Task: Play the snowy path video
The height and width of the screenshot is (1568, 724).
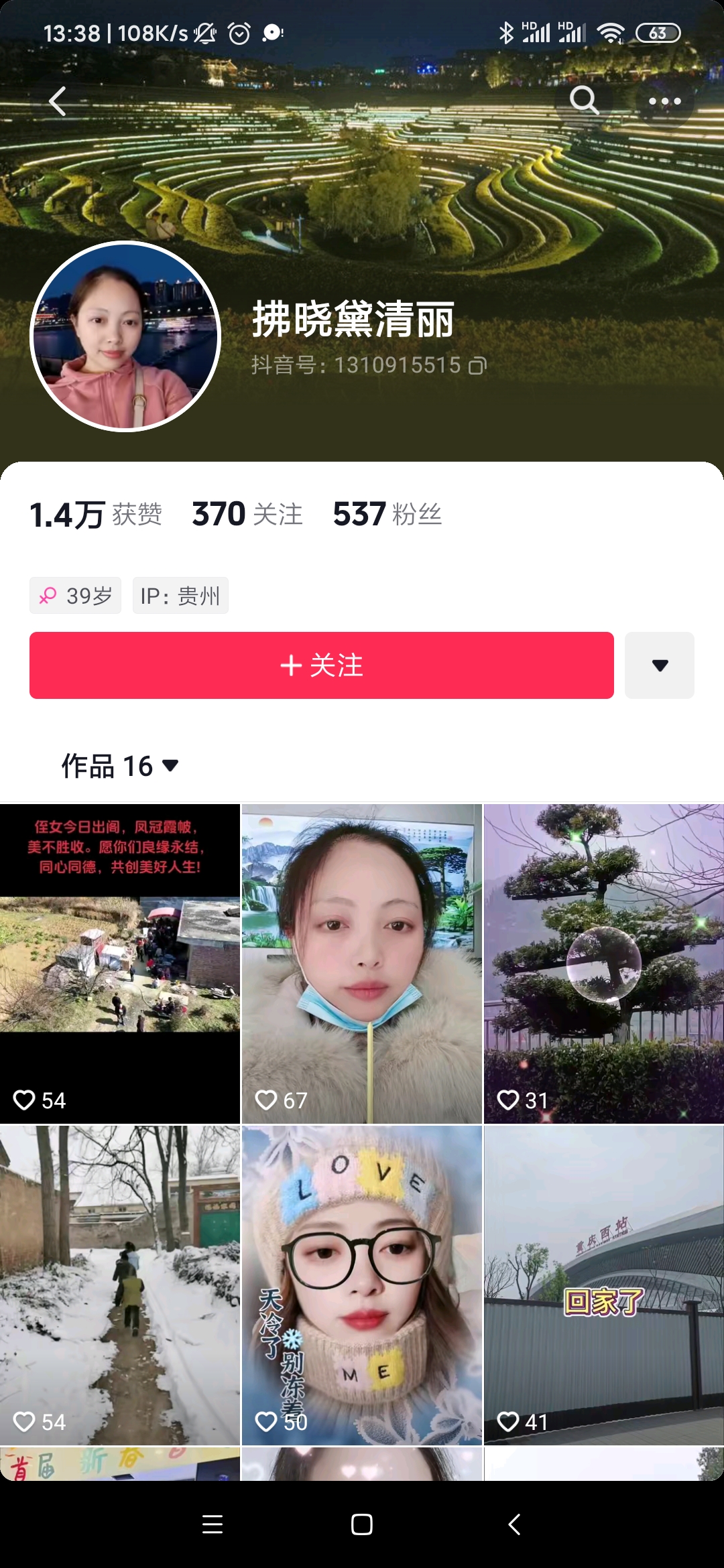Action: coord(119,1285)
